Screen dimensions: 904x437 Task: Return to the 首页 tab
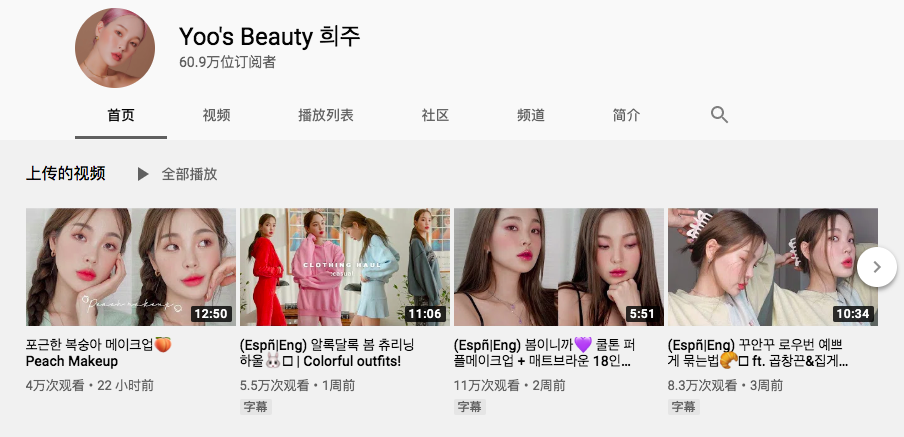[x=120, y=115]
